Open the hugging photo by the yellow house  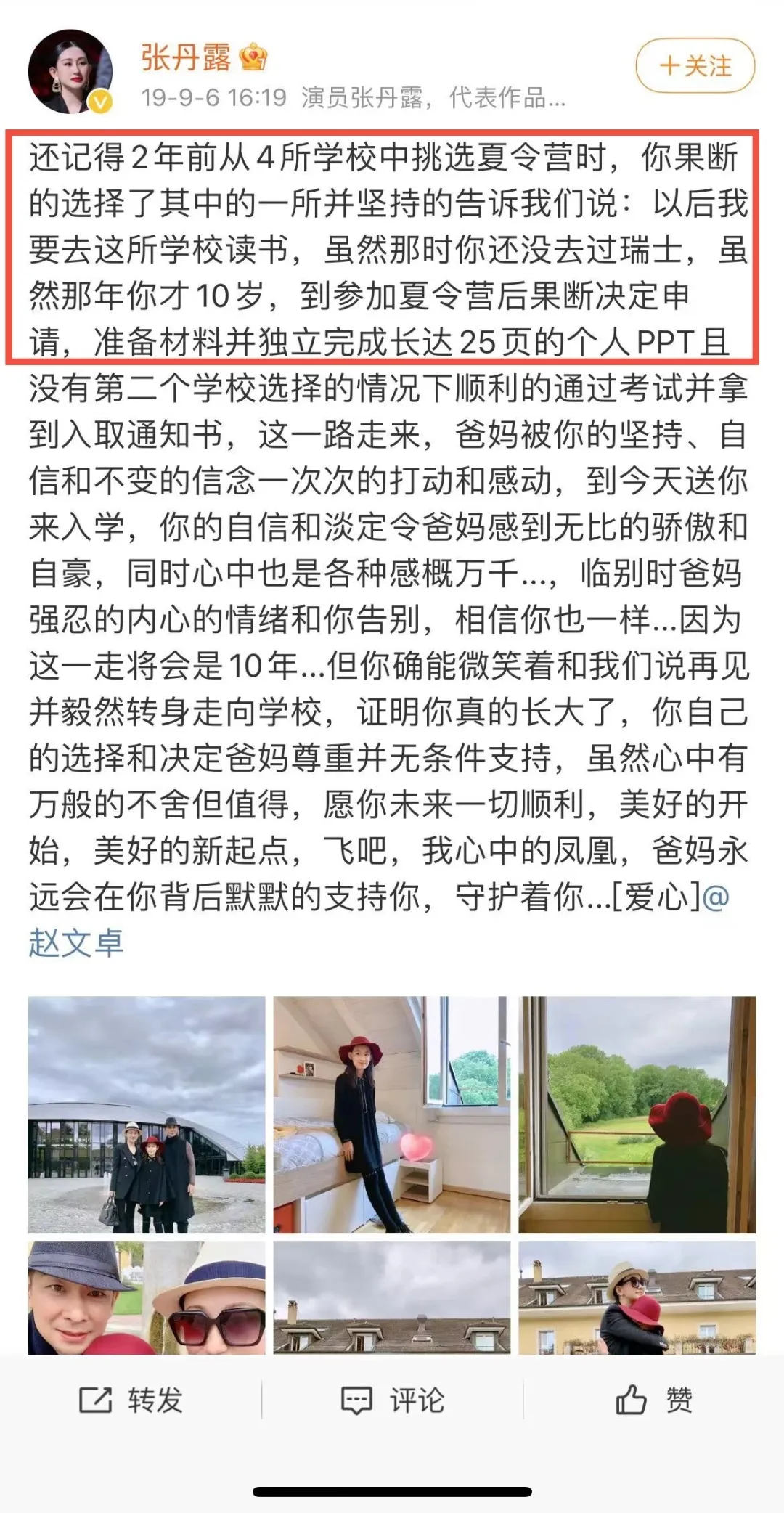637,1297
